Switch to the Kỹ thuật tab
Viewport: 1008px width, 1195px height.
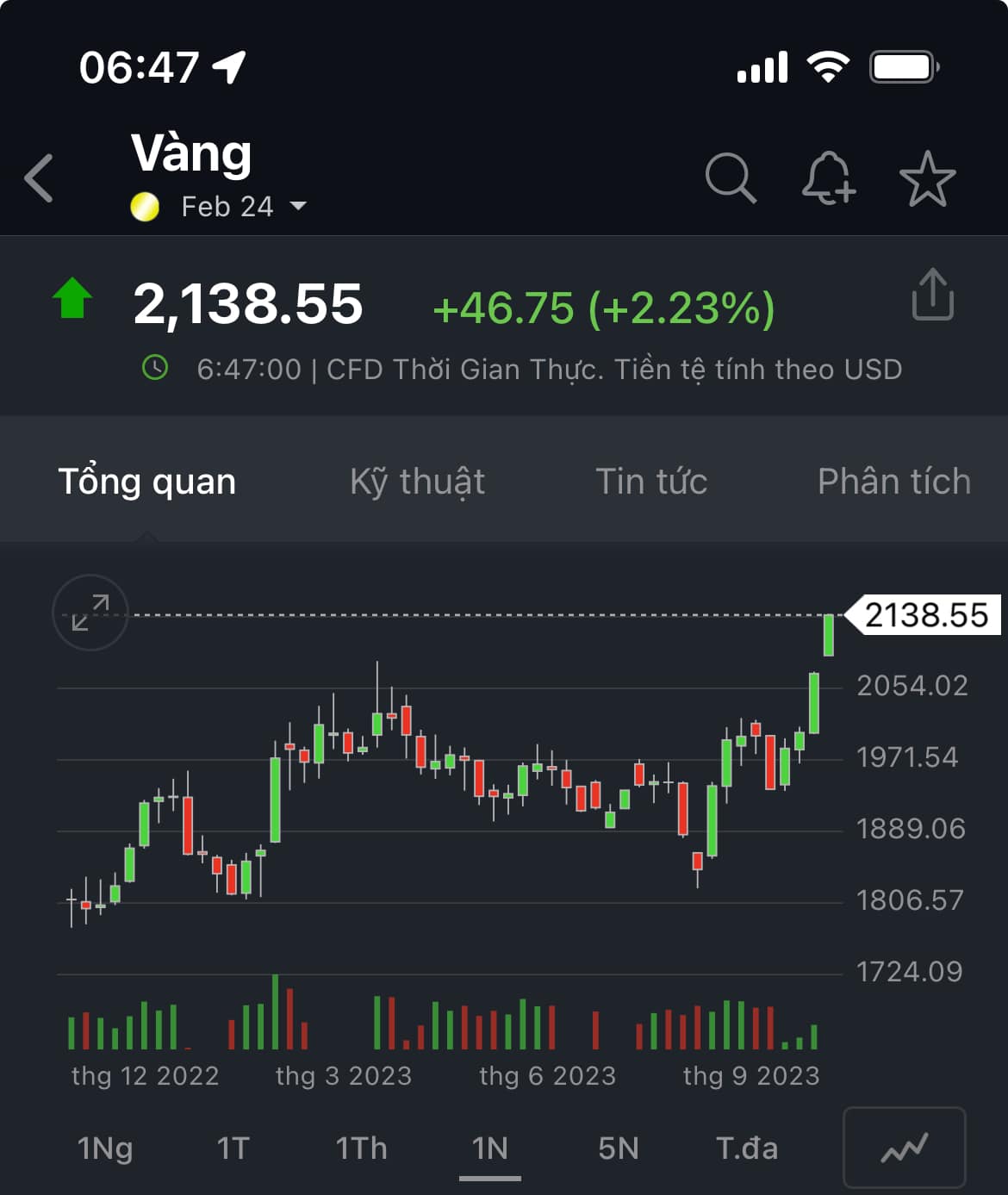click(x=417, y=481)
